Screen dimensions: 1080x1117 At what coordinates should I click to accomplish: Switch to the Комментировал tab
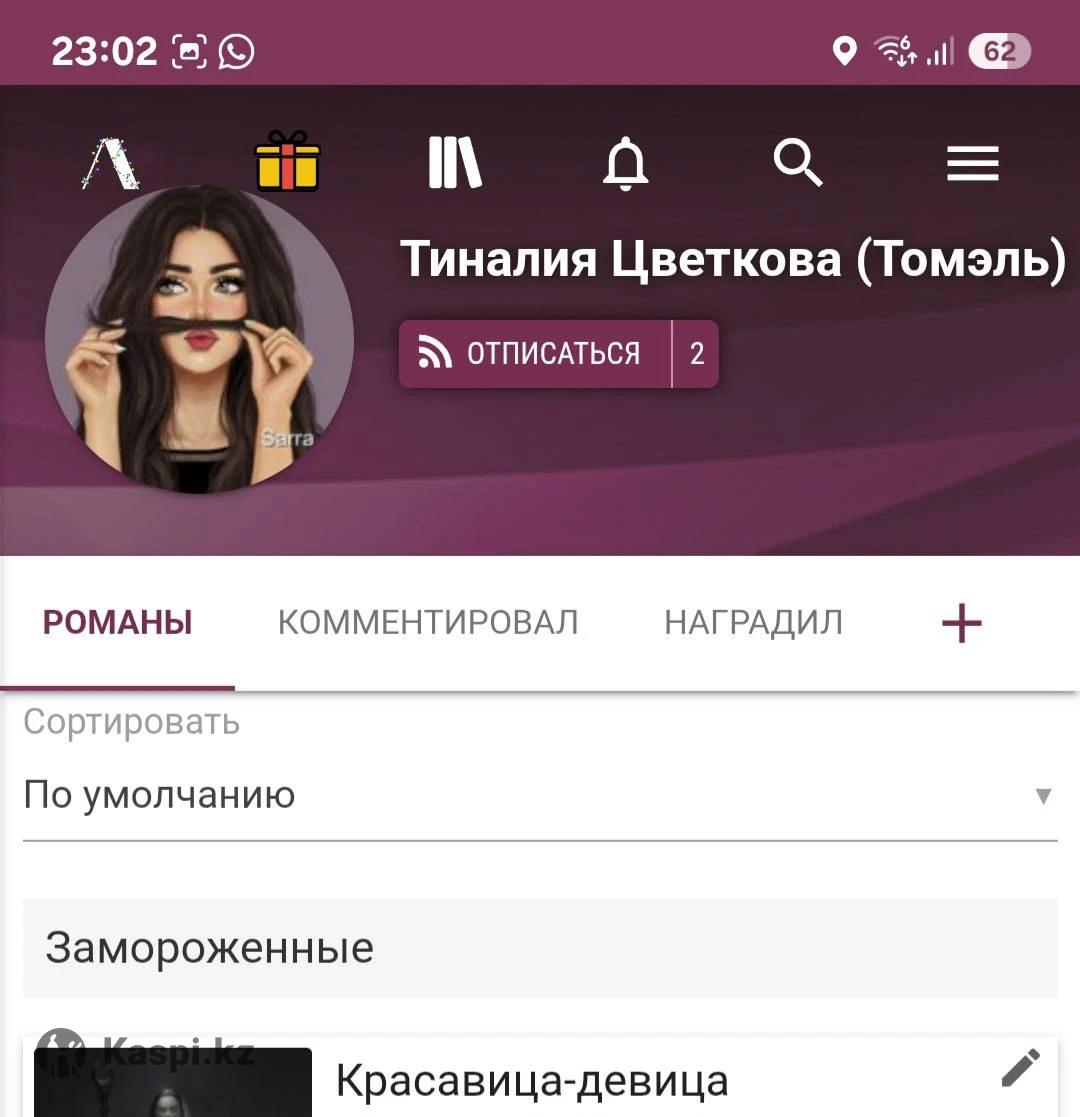(428, 623)
